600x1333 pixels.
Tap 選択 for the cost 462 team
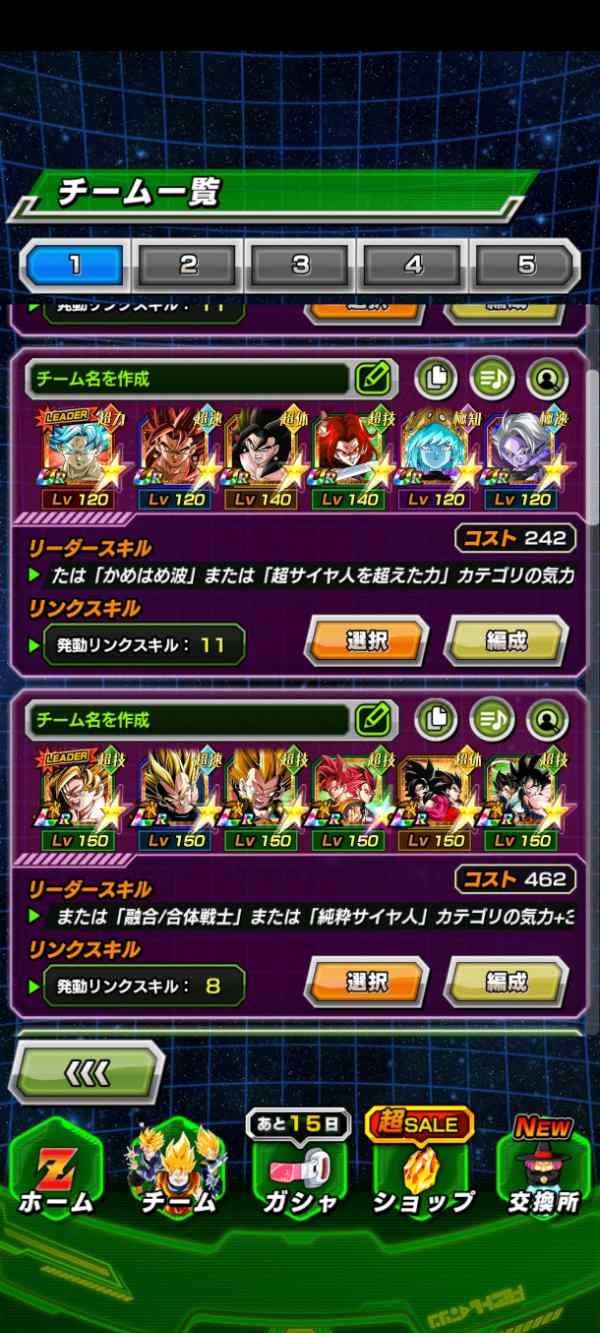pos(366,983)
